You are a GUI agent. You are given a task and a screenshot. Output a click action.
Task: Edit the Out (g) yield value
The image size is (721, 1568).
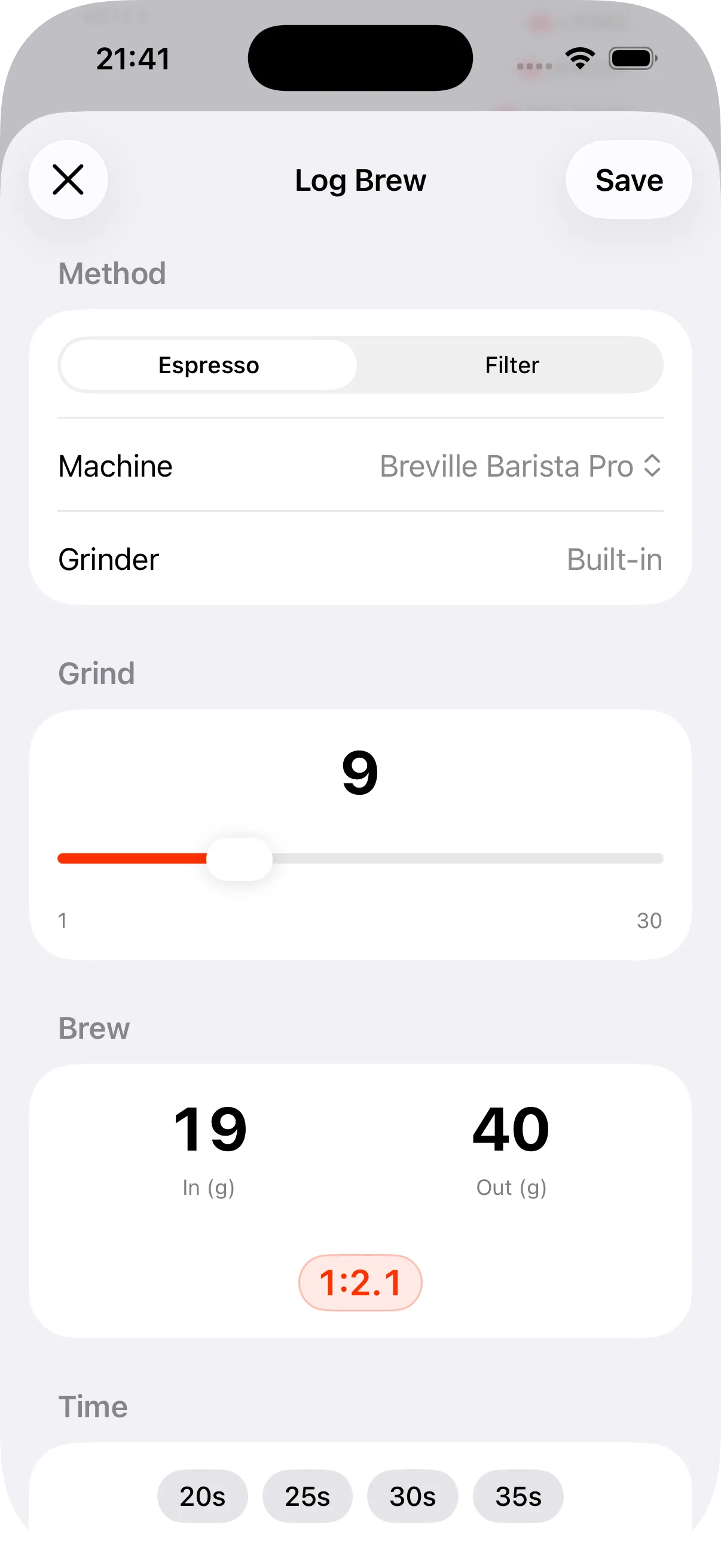pyautogui.click(x=511, y=1129)
